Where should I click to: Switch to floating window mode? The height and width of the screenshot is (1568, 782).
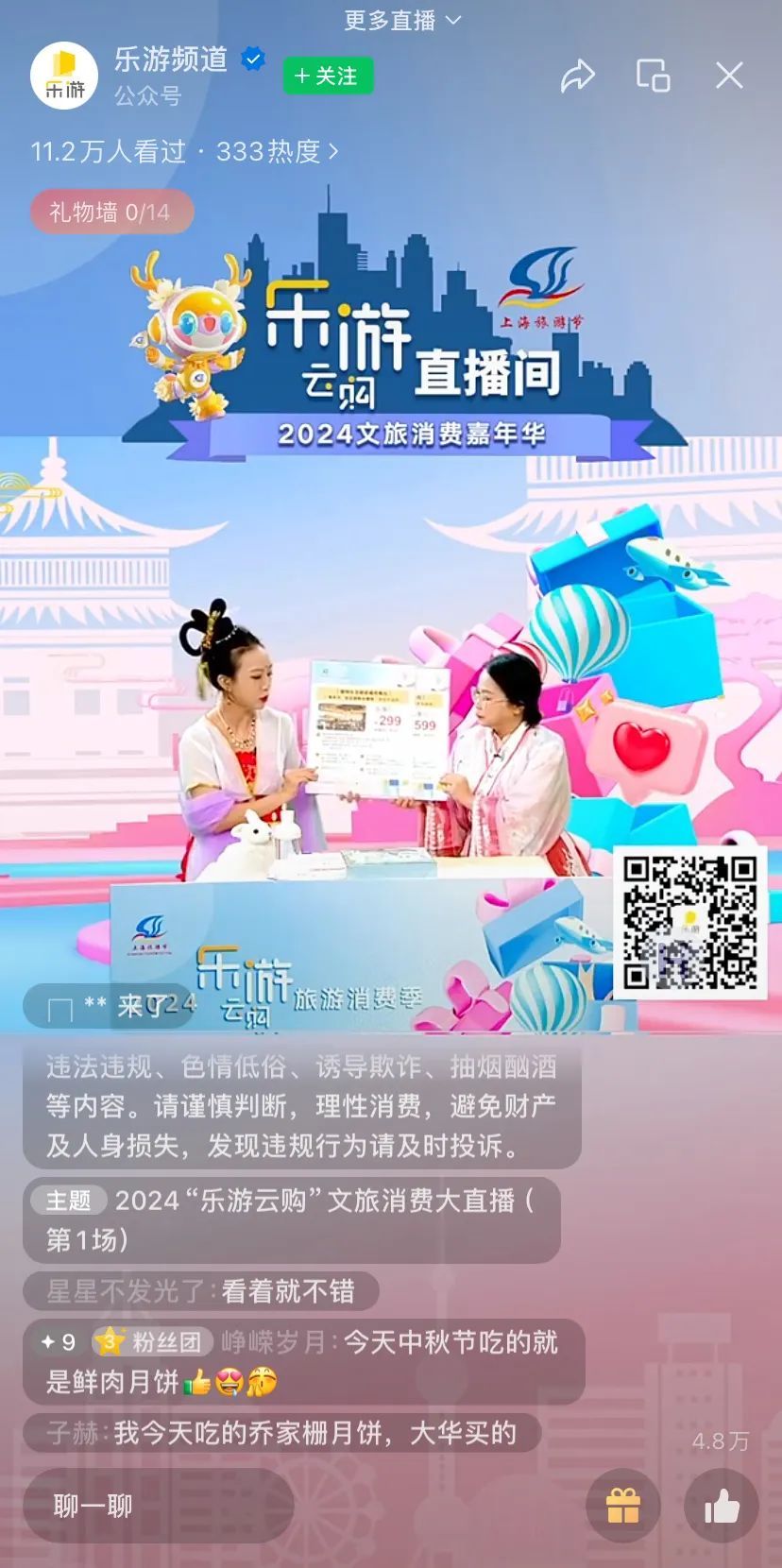click(x=653, y=76)
